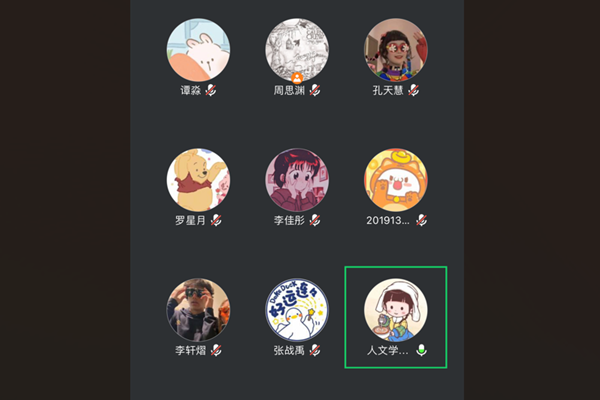Select participant 李轩熠's tile
The height and width of the screenshot is (400, 600).
(198, 309)
